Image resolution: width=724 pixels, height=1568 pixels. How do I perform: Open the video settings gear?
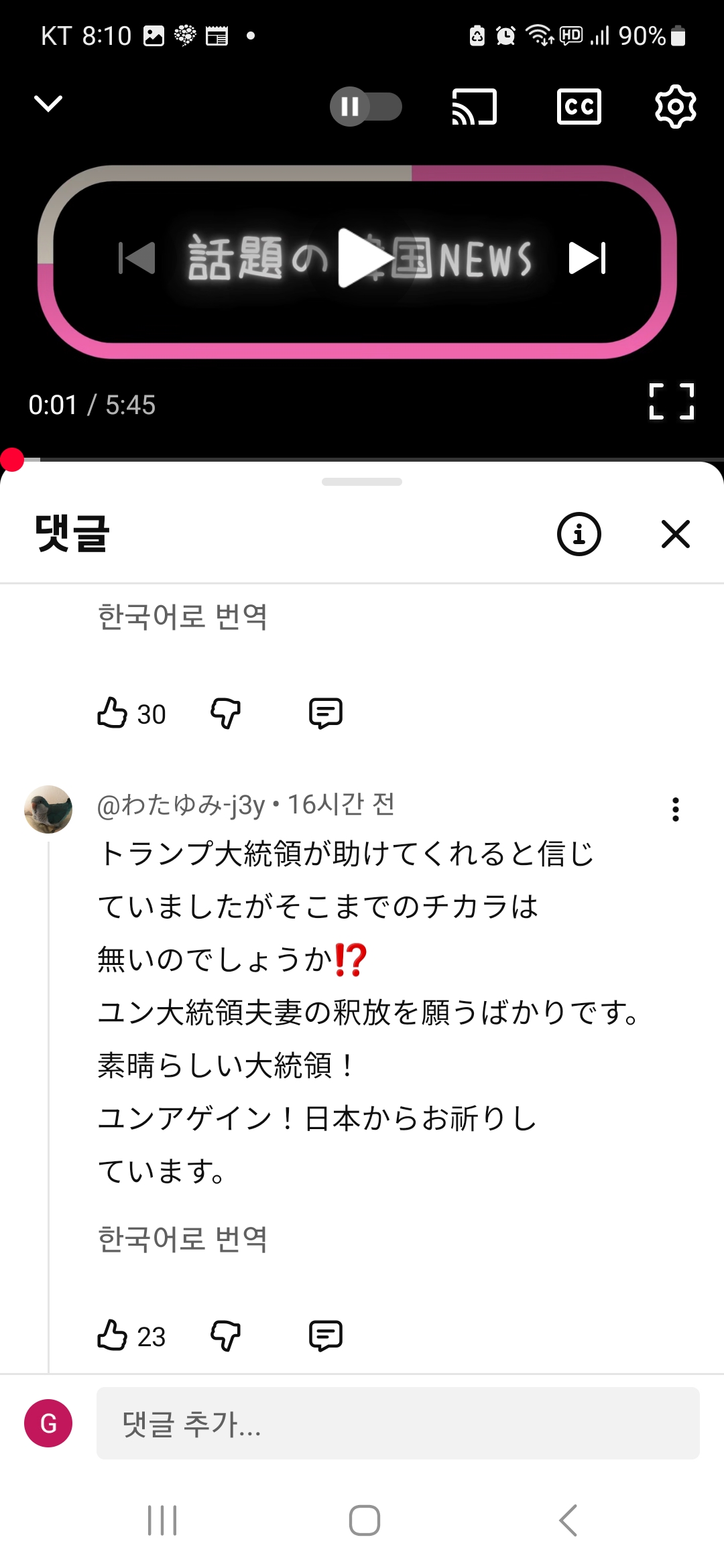coord(675,107)
